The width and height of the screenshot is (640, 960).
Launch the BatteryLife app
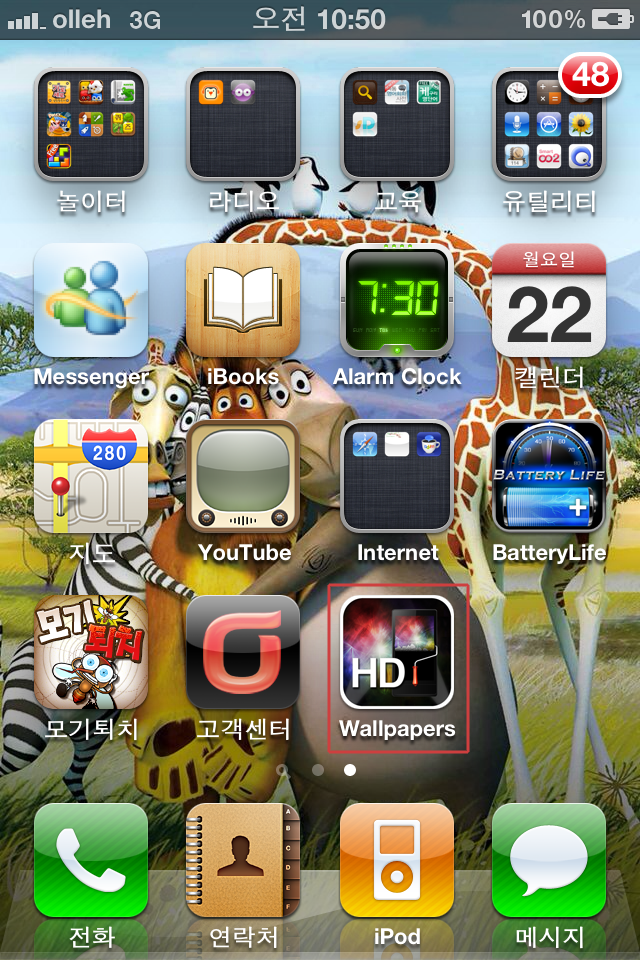coord(548,476)
